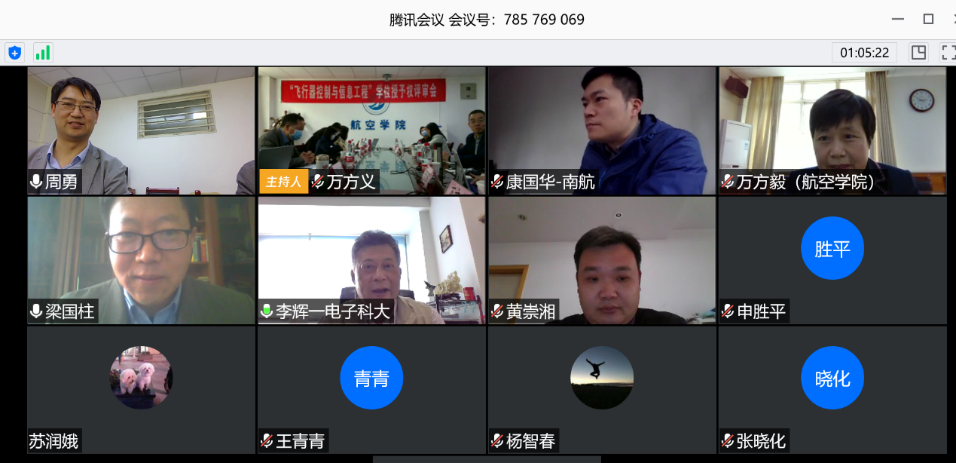Minimize the Tencent Meeting window
Screen dimensions: 956x463
tap(893, 19)
